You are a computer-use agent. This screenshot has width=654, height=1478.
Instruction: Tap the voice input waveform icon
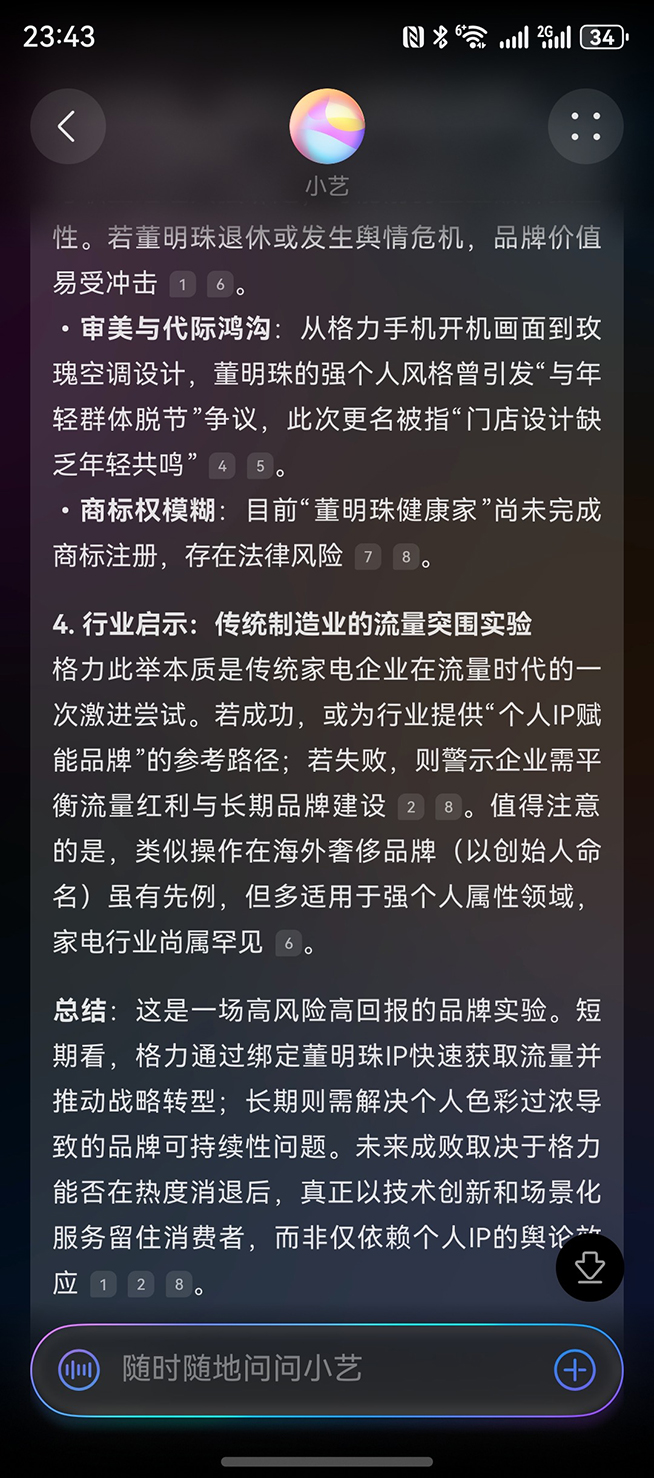[x=79, y=1369]
